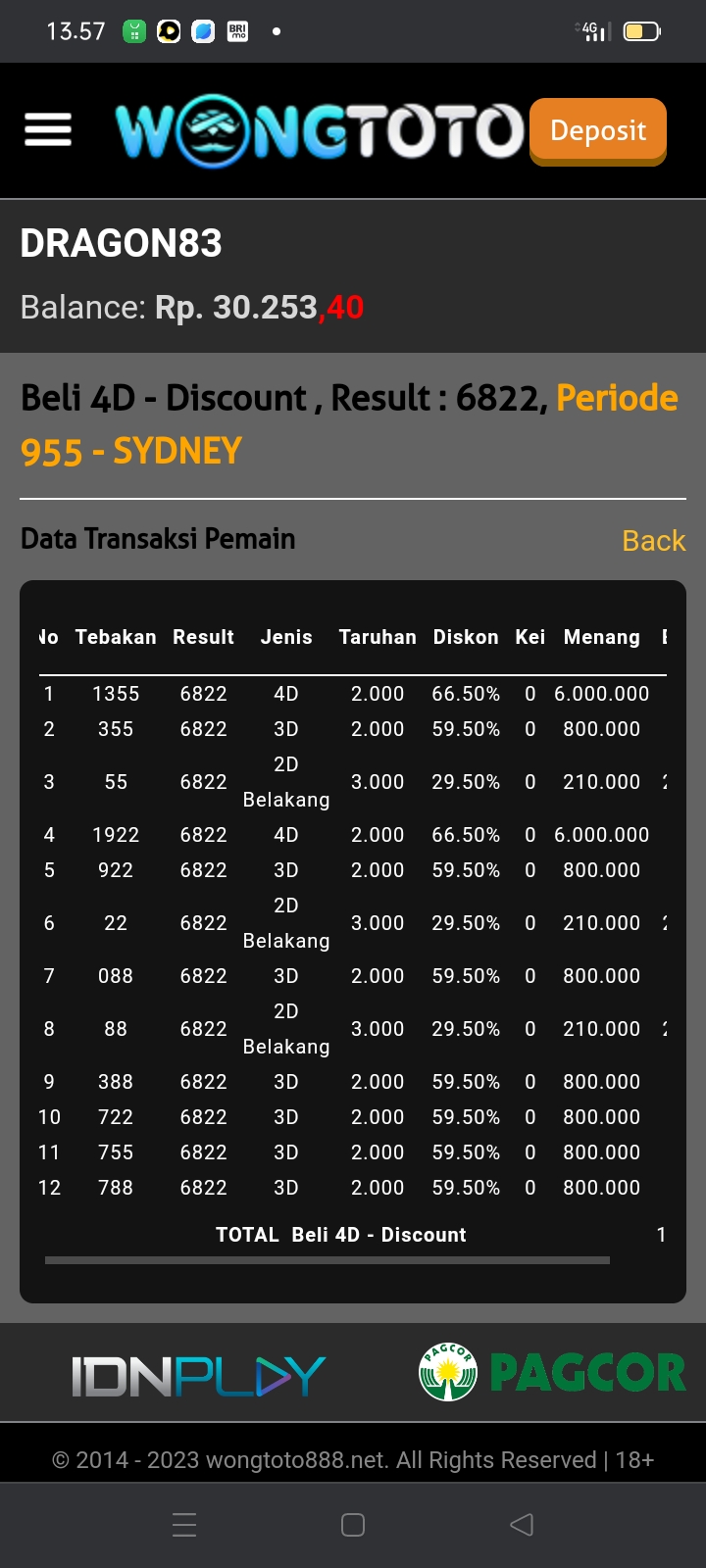Image resolution: width=706 pixels, height=1568 pixels.
Task: Go to the system home screen
Action: tap(353, 1524)
